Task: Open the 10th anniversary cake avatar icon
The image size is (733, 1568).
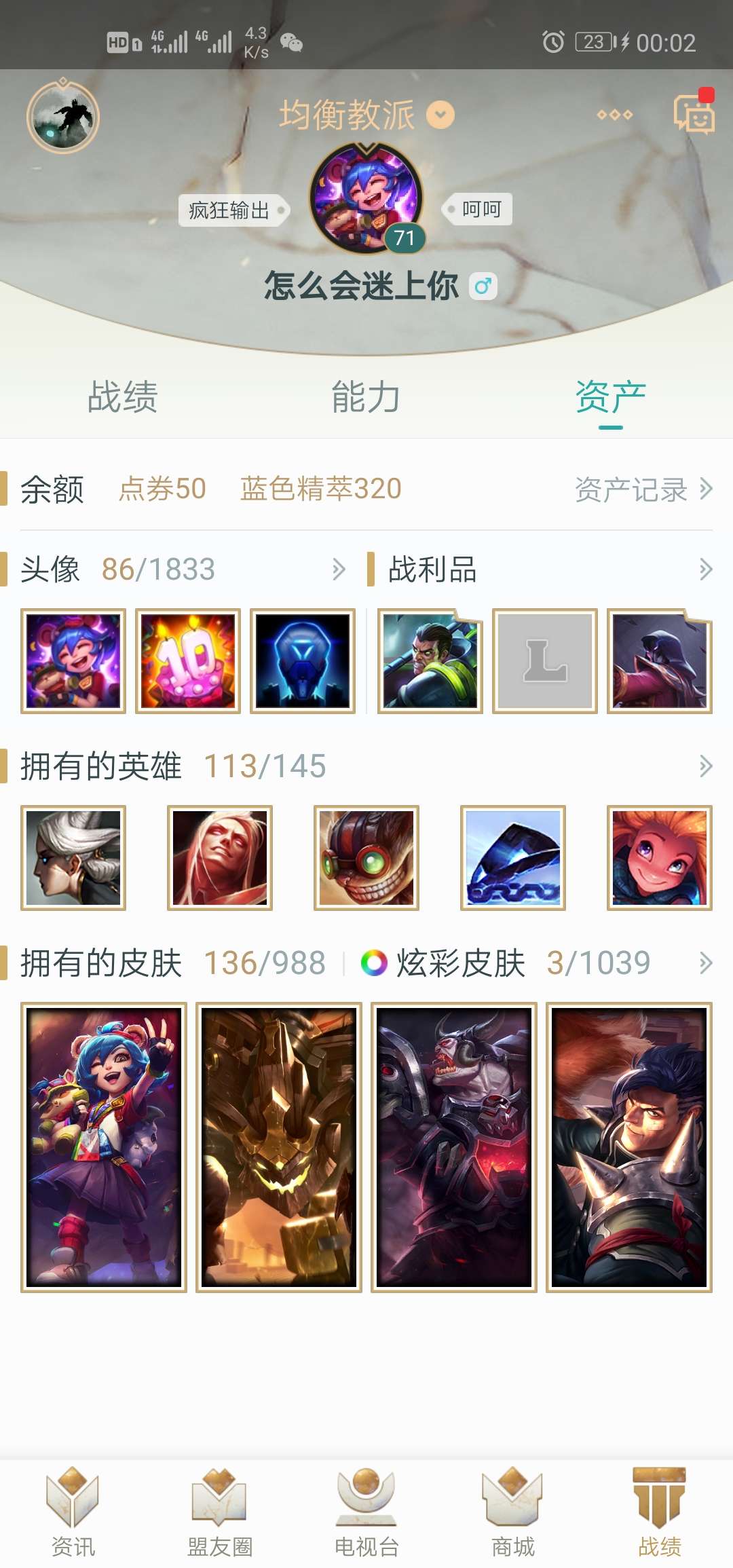Action: click(188, 660)
